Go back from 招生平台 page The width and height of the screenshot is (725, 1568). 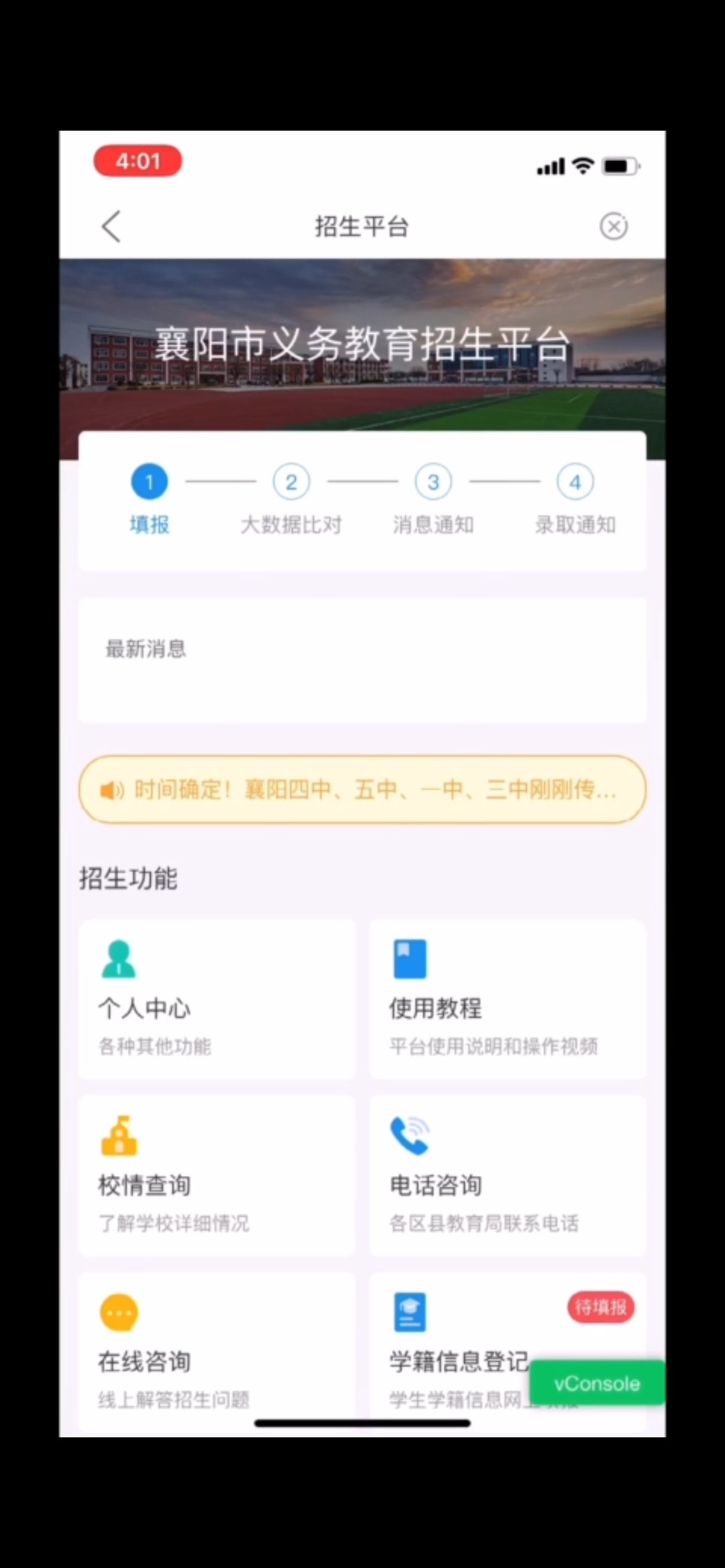(112, 226)
